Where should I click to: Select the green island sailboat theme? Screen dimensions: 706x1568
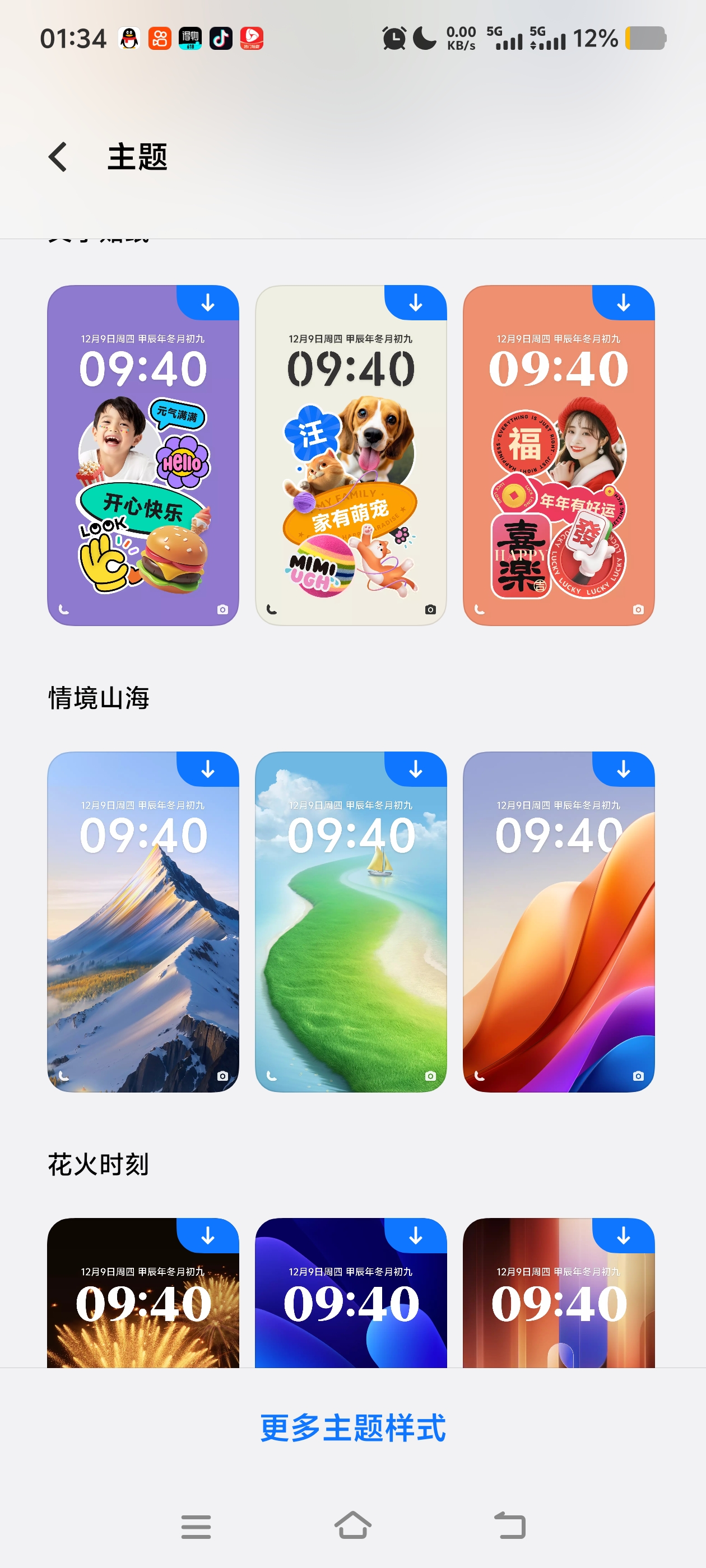click(350, 937)
